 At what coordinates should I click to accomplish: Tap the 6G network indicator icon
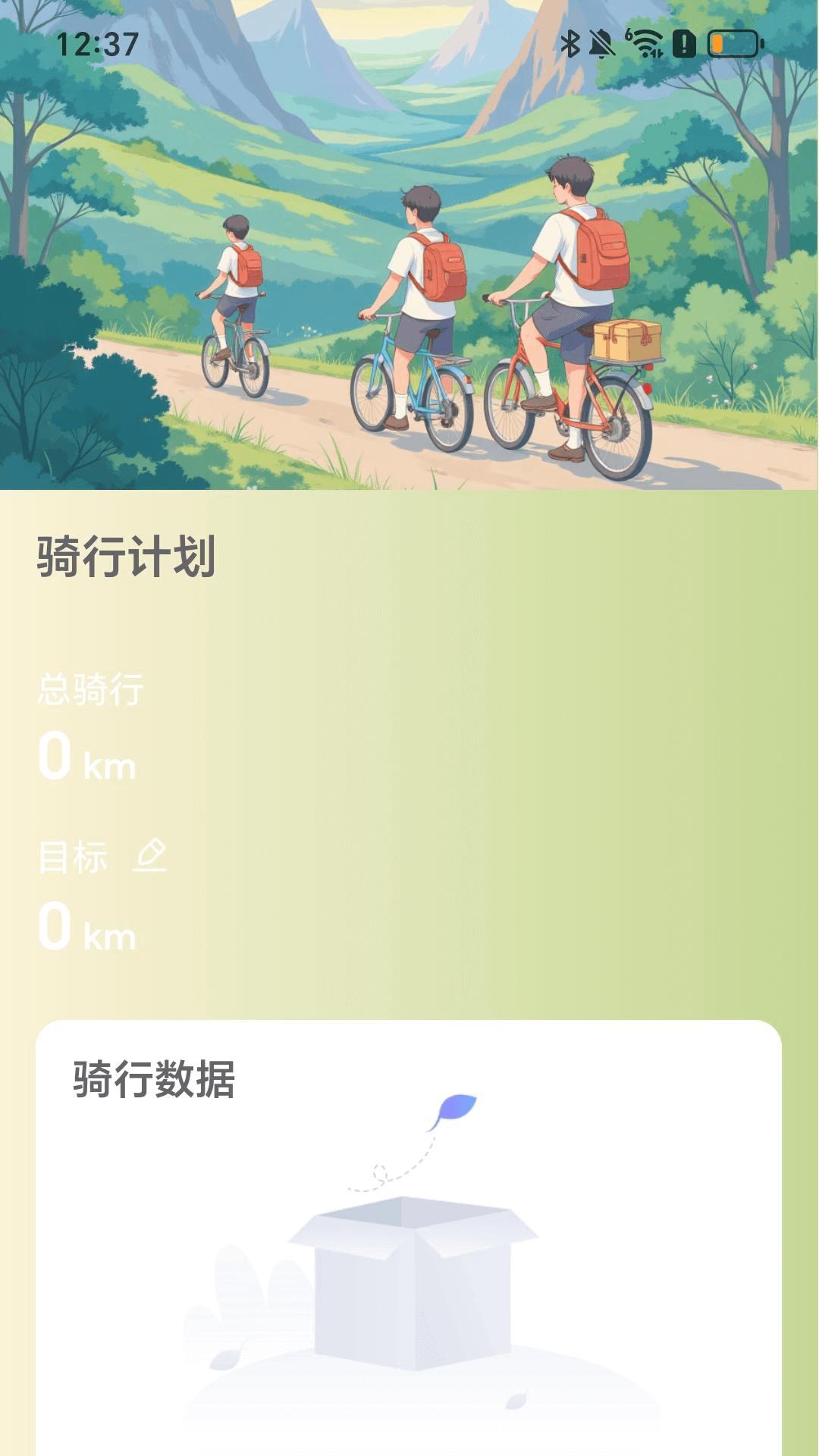tap(628, 36)
